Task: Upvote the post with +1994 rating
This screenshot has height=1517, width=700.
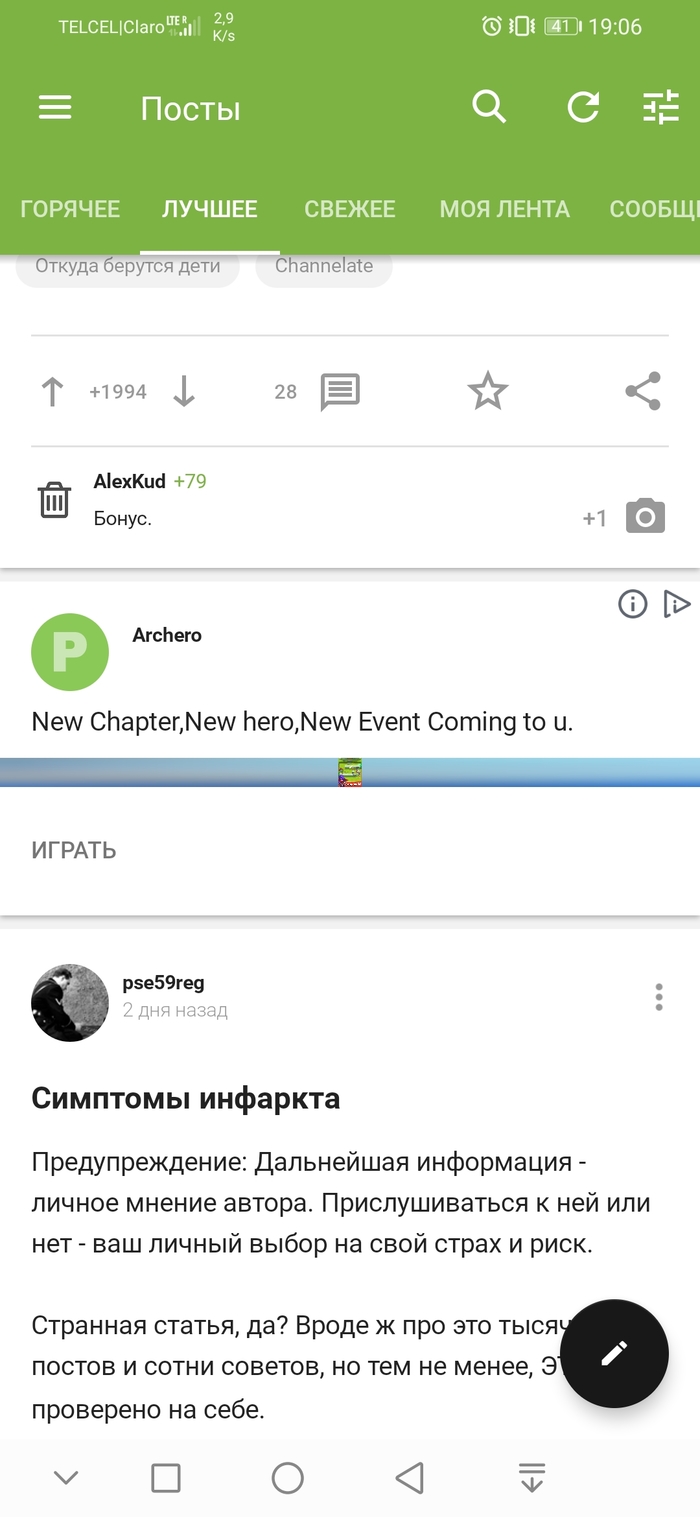Action: click(52, 392)
